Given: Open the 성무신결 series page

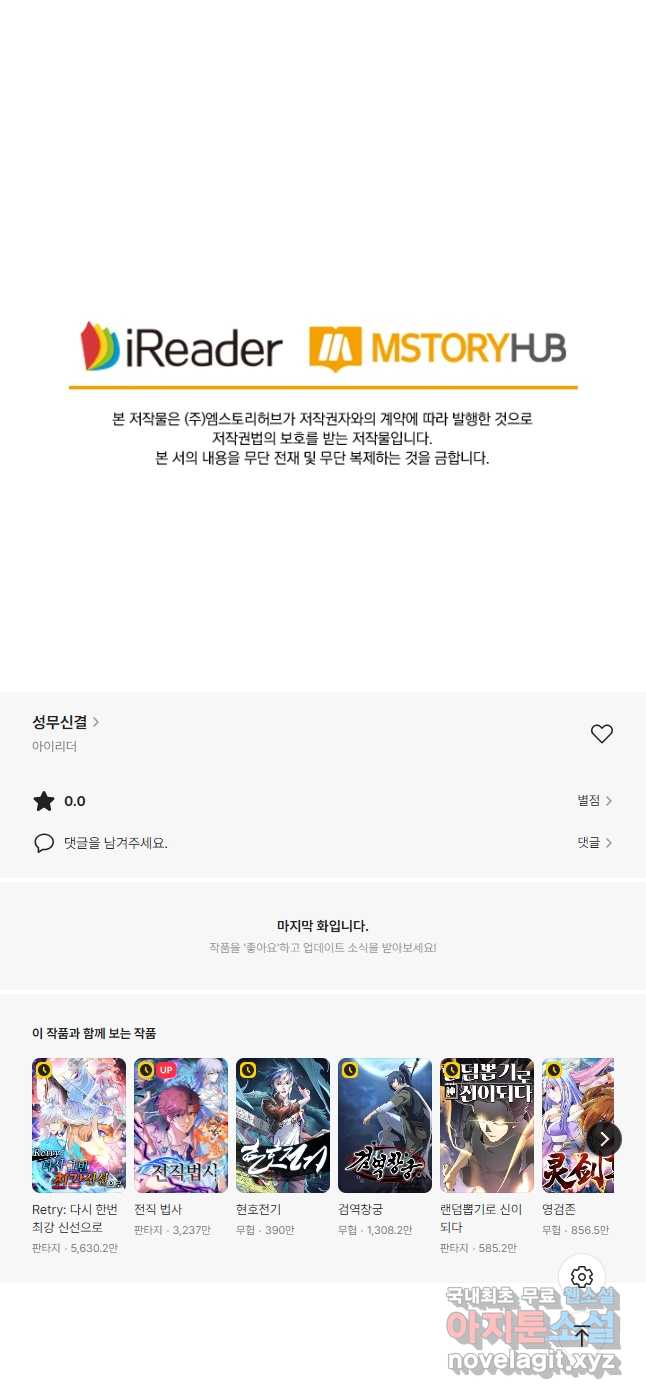Looking at the screenshot, I should (65, 722).
